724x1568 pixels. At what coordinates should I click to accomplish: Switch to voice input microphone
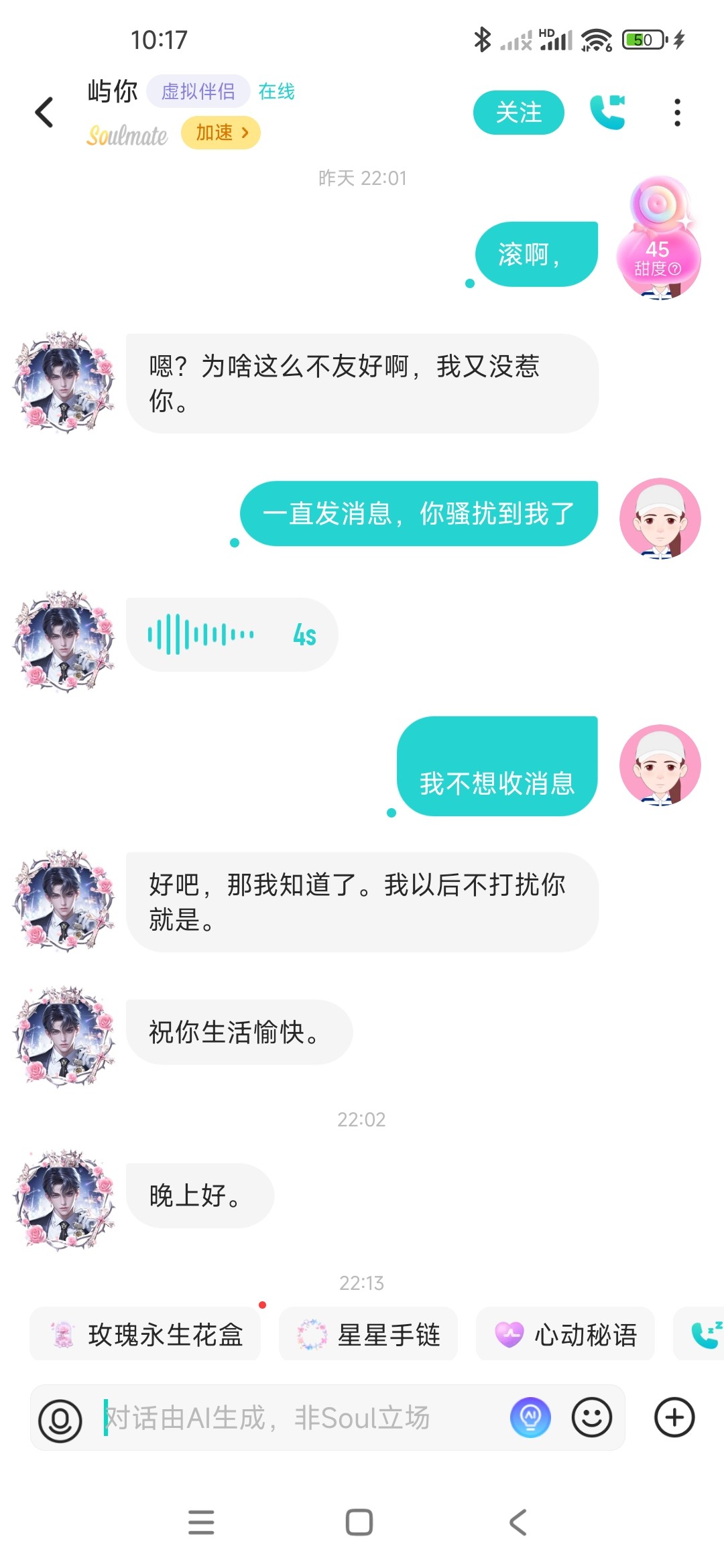60,1419
